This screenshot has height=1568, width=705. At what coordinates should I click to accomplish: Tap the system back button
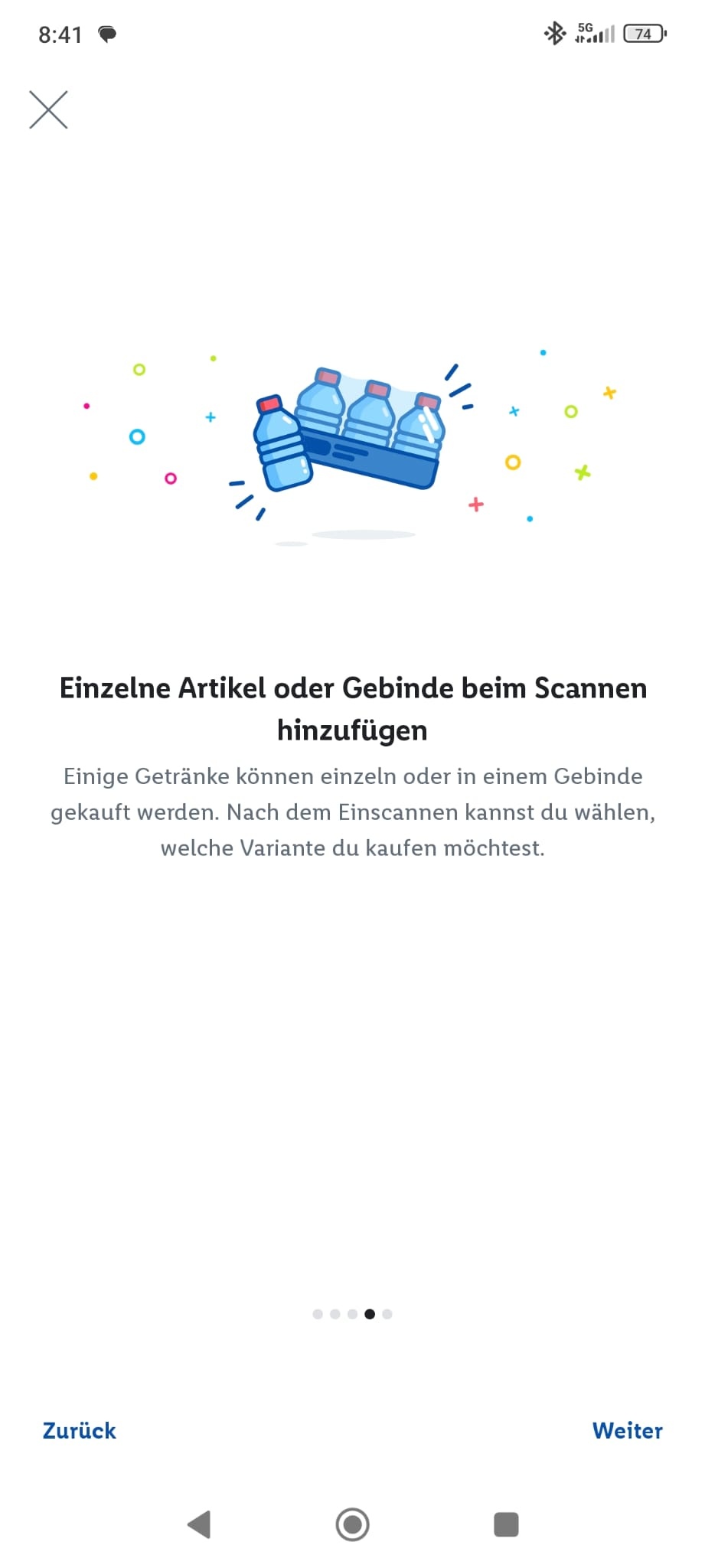click(x=199, y=1524)
